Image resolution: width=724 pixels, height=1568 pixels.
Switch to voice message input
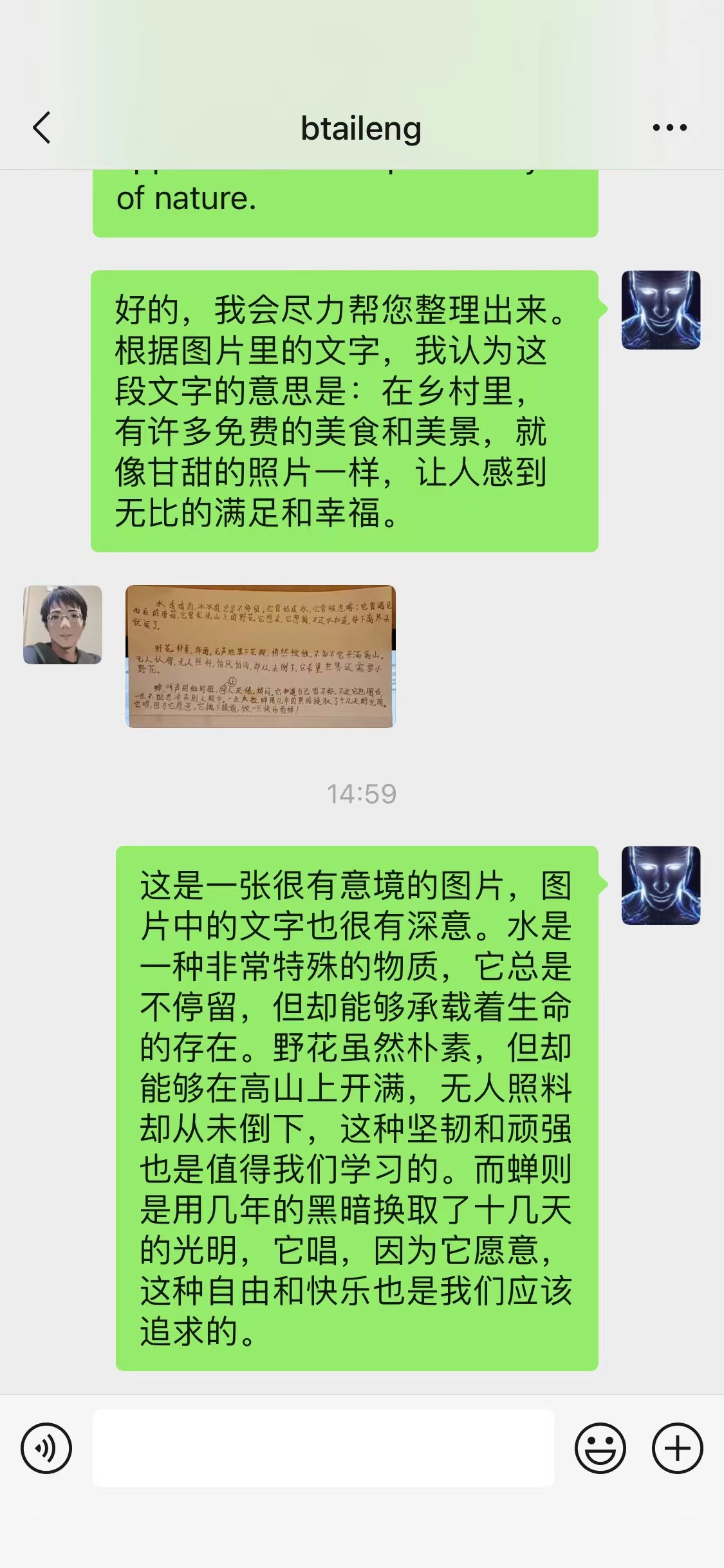[x=46, y=1448]
